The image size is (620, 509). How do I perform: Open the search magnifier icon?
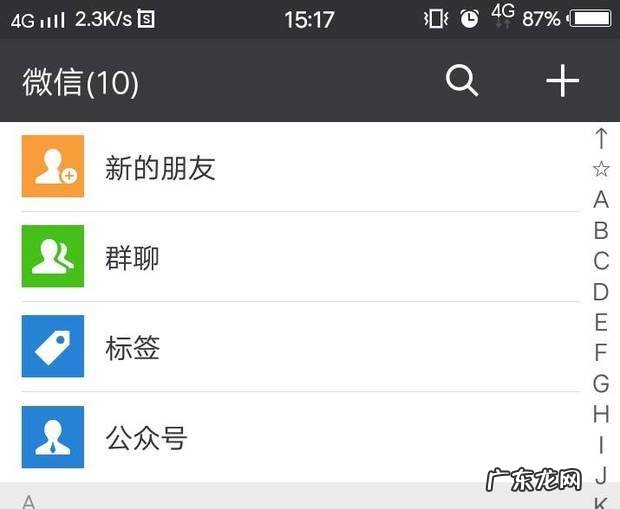462,82
